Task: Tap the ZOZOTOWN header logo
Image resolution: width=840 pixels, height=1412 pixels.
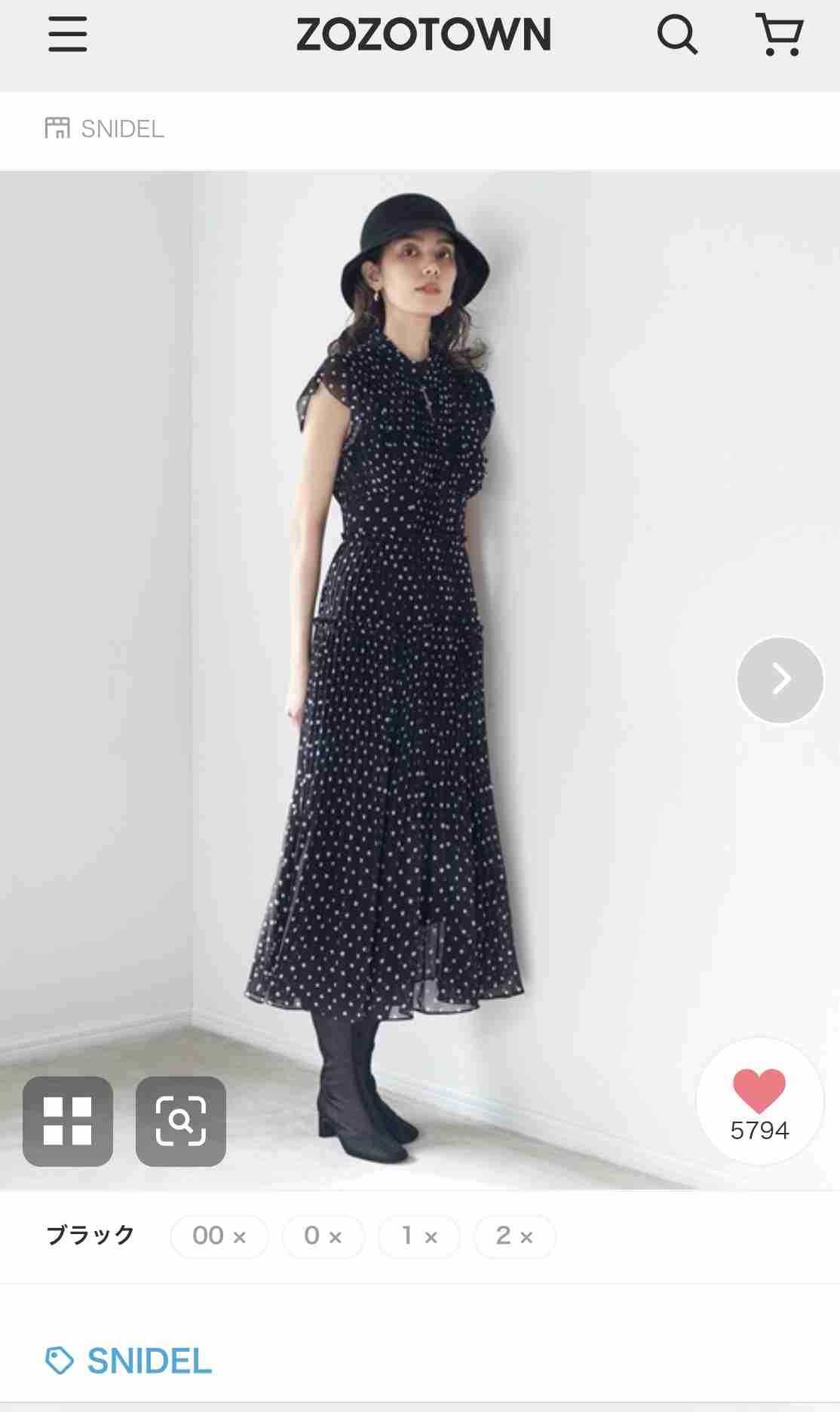Action: click(x=424, y=35)
